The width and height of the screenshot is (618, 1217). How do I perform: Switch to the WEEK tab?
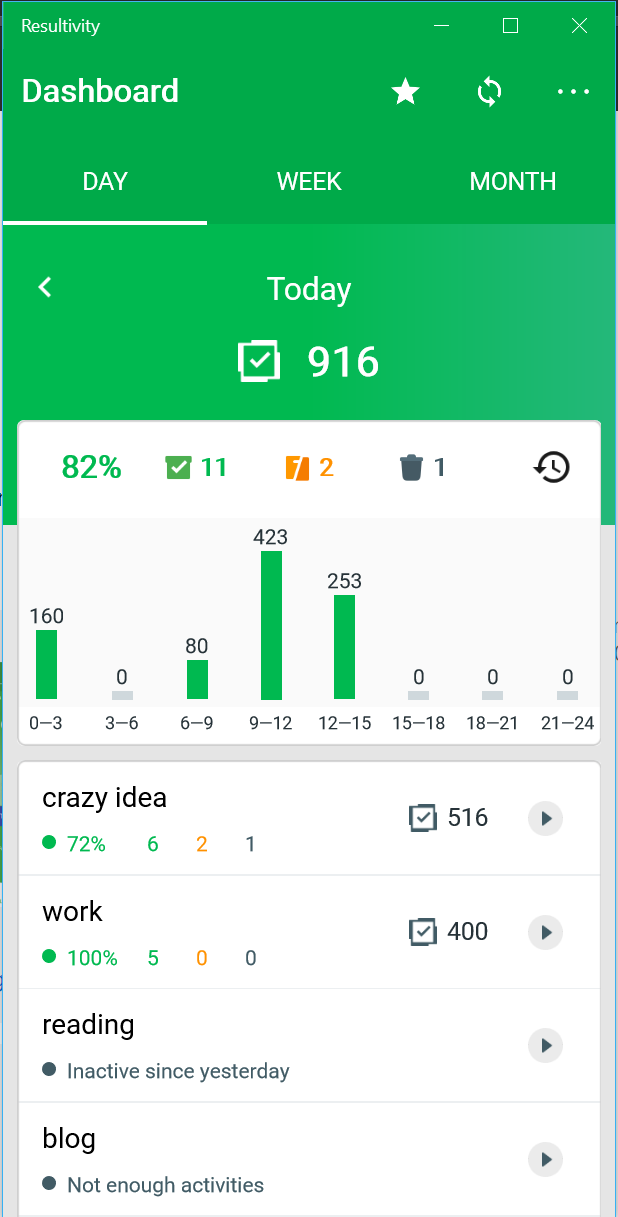pos(309,182)
